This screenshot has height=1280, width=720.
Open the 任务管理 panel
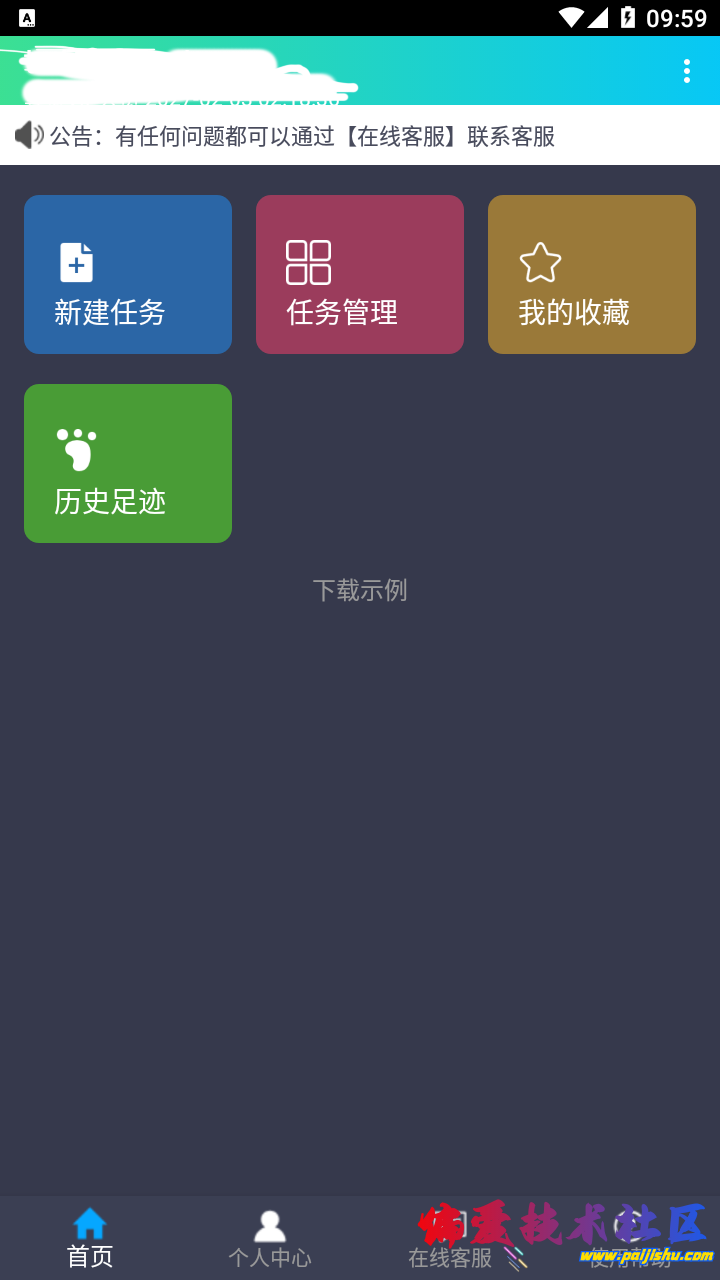360,274
